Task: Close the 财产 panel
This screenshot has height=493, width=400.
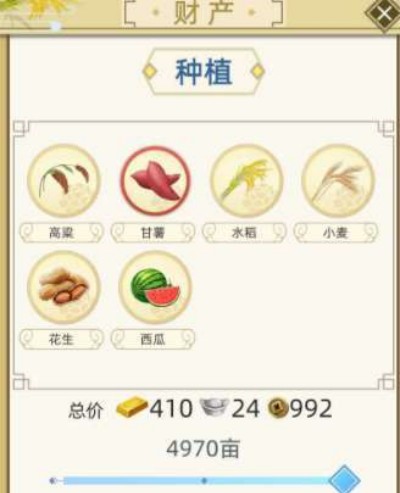Action: 383,14
